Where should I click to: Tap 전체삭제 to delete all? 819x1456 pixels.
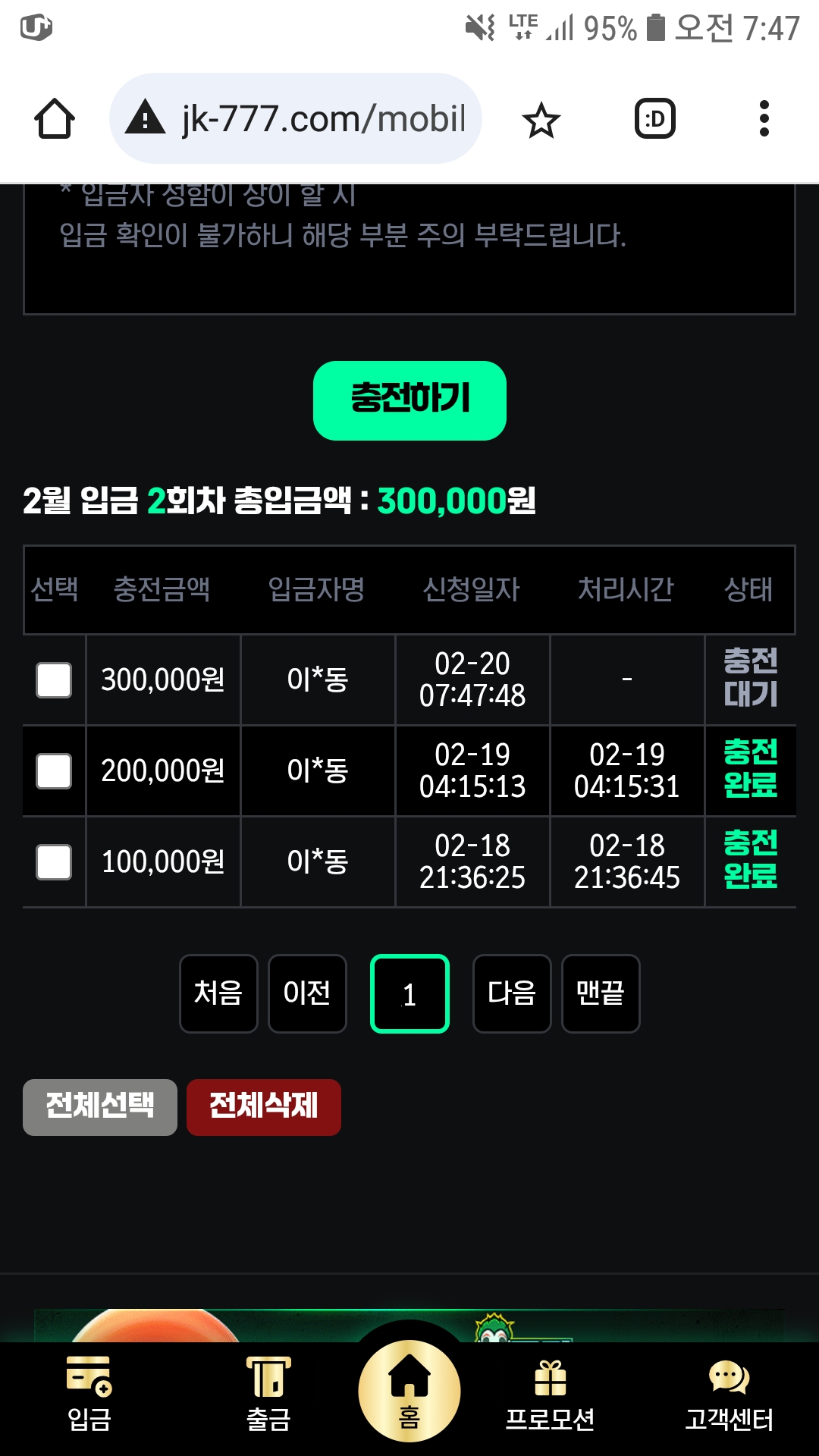pyautogui.click(x=264, y=1107)
